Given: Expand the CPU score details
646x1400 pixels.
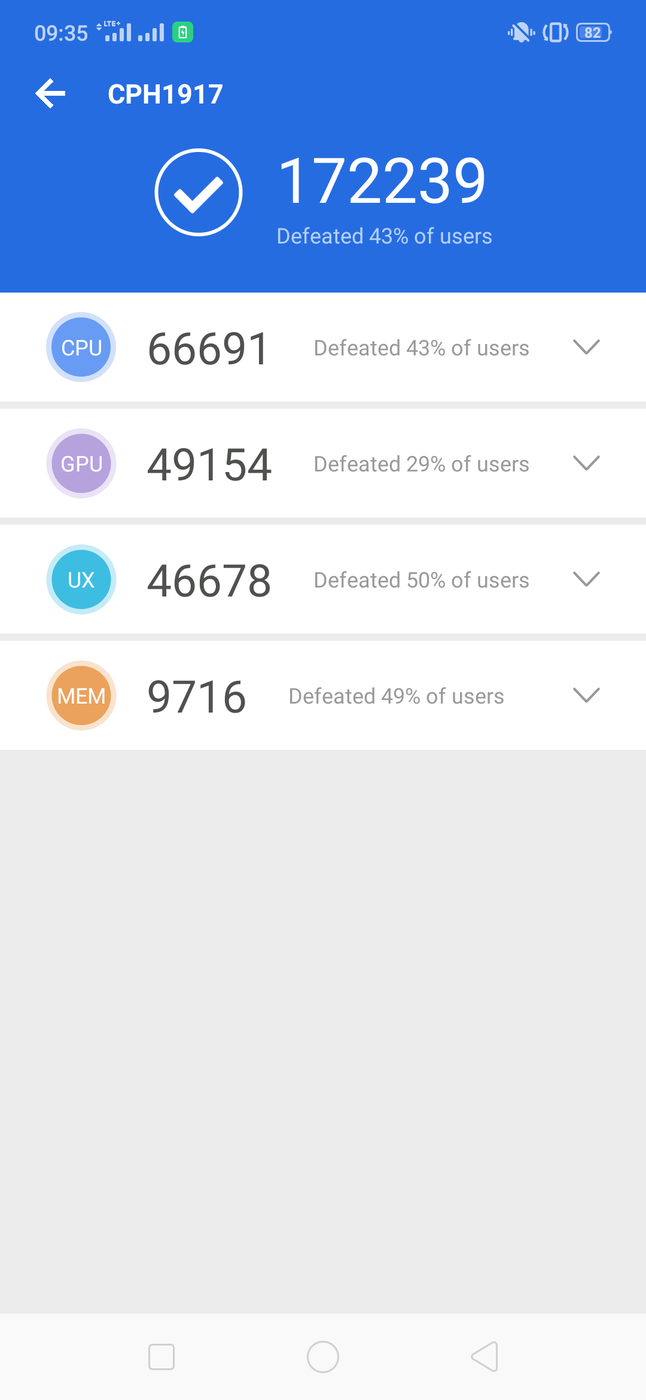Looking at the screenshot, I should 586,347.
